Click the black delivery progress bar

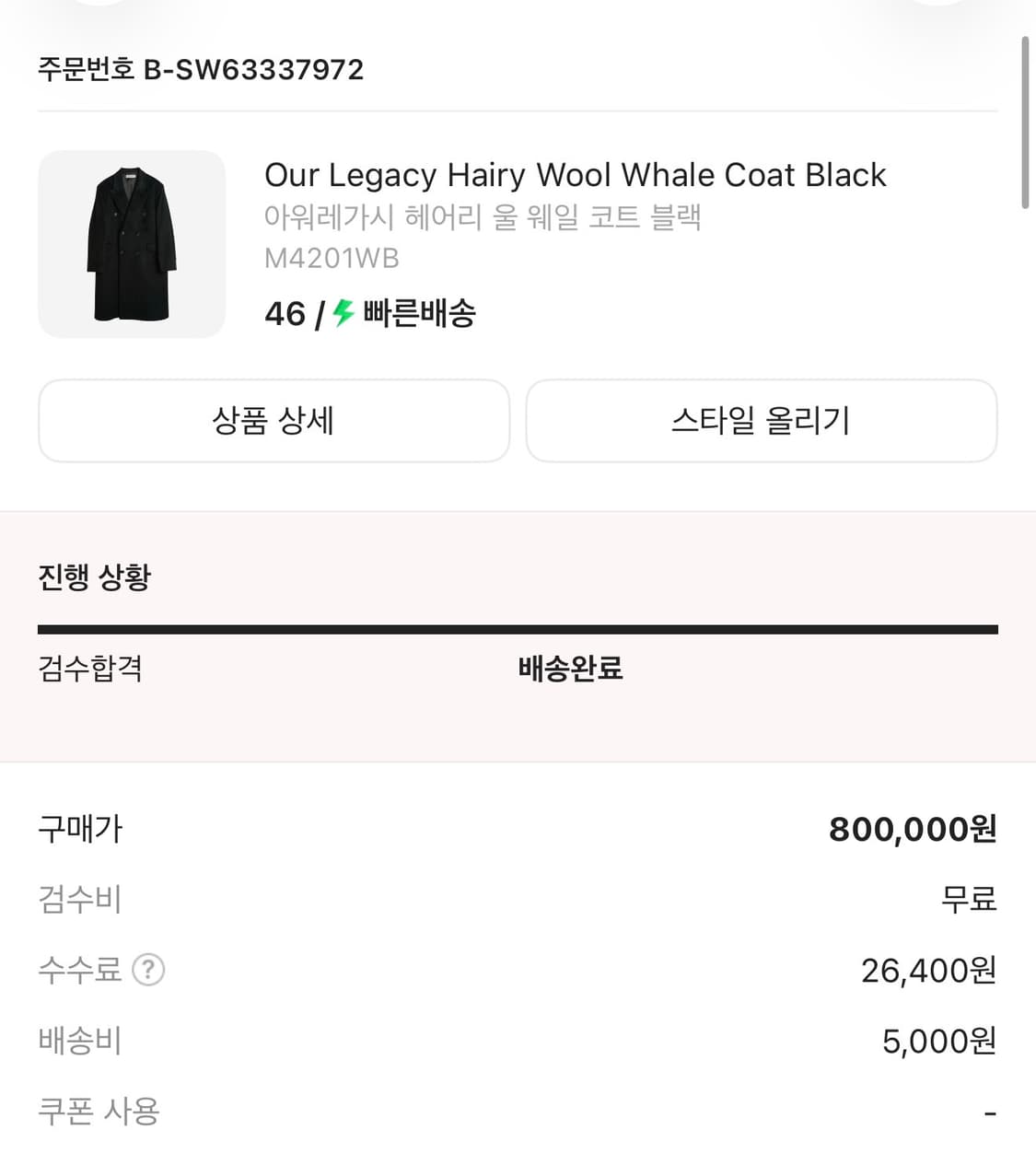click(518, 629)
